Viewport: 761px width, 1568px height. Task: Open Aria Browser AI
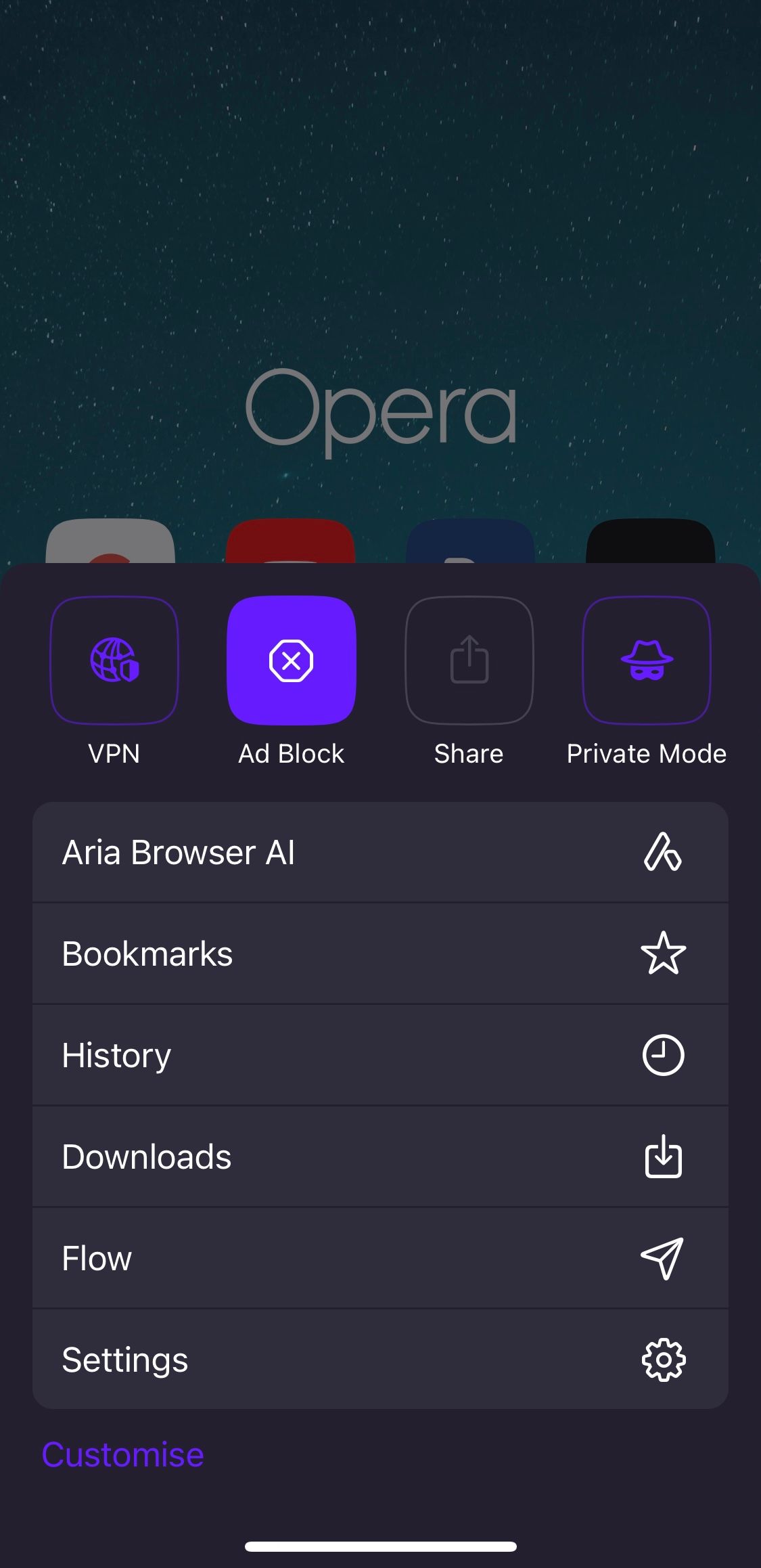[x=380, y=853]
